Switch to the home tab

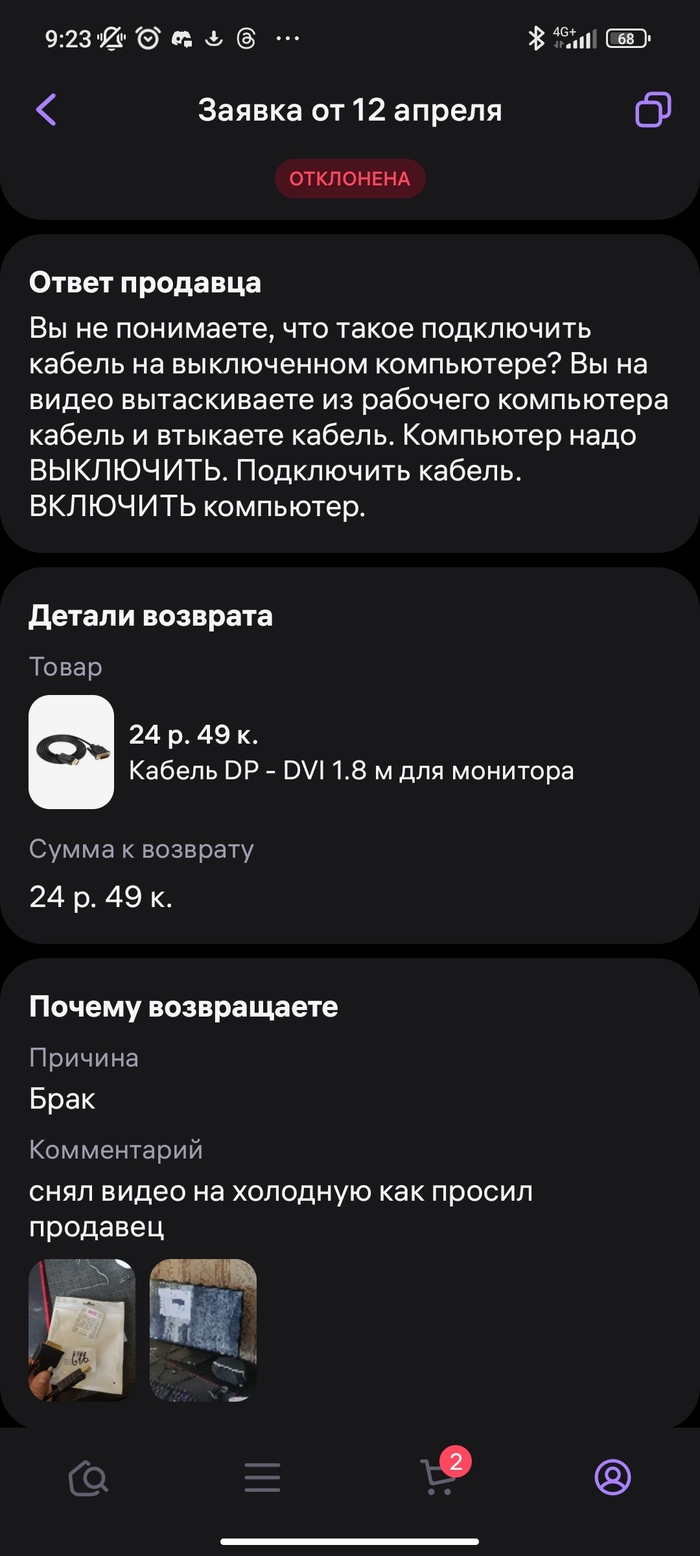pos(88,1477)
